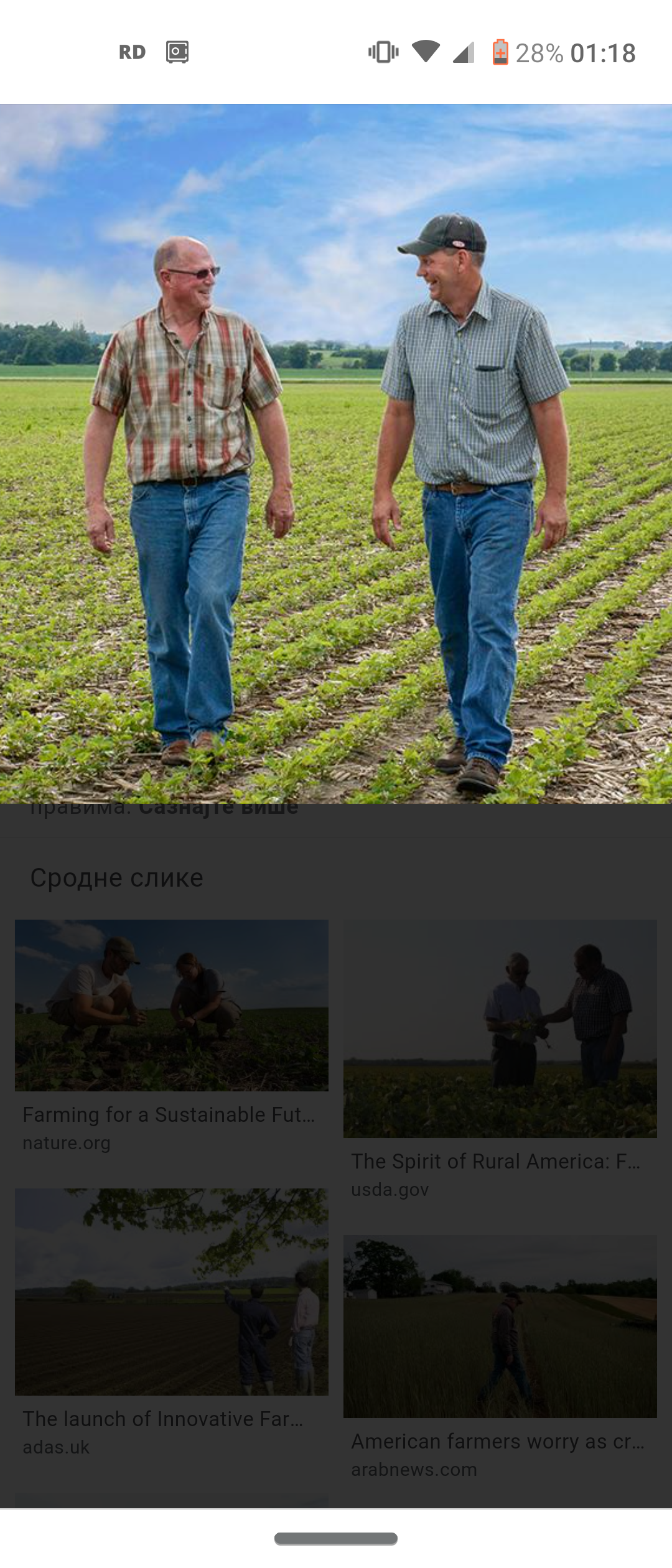Open the main photo of two farmers
The height and width of the screenshot is (1568, 672).
(x=336, y=453)
